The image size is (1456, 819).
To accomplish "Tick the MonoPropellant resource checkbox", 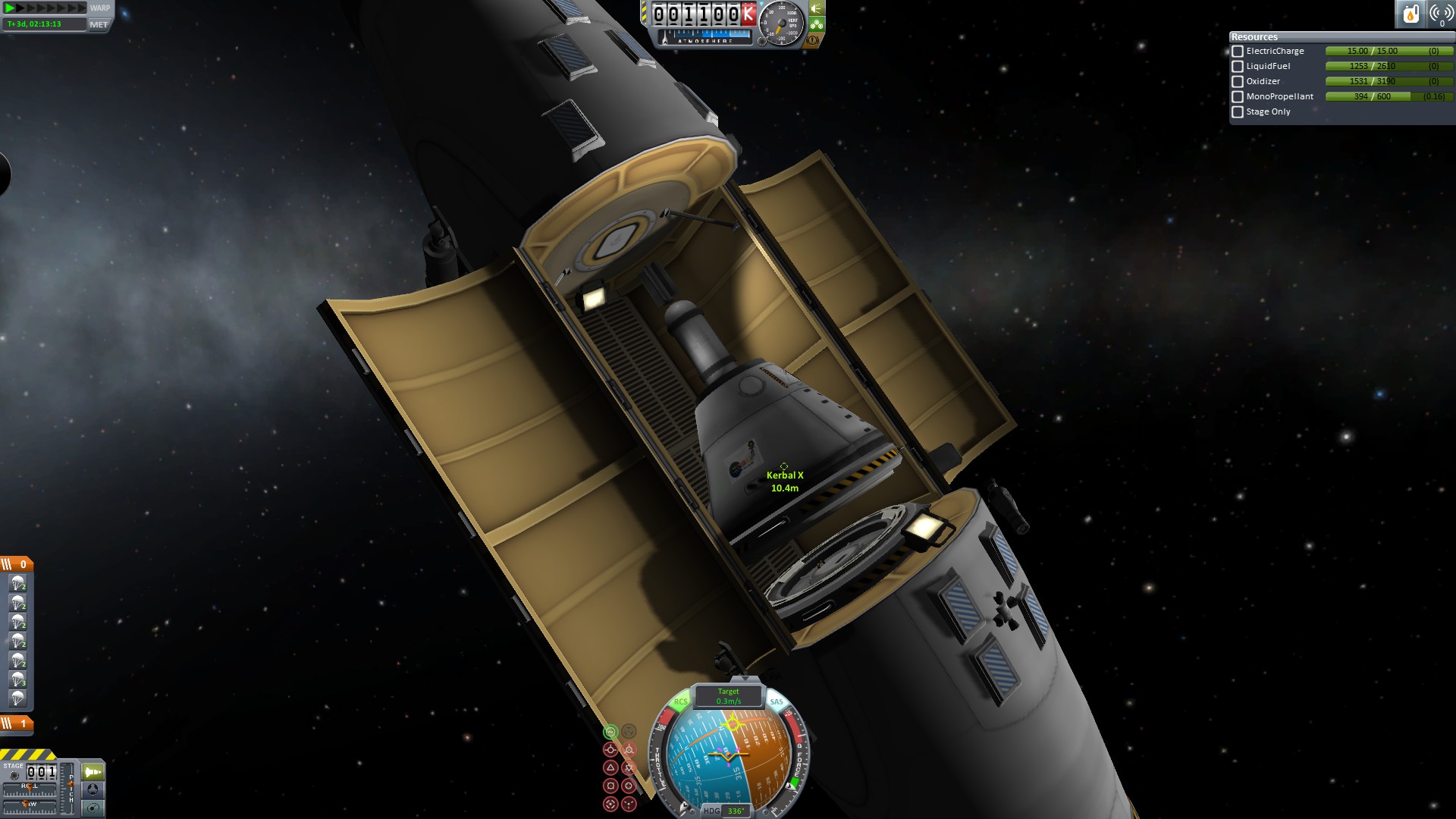I will pyautogui.click(x=1238, y=97).
